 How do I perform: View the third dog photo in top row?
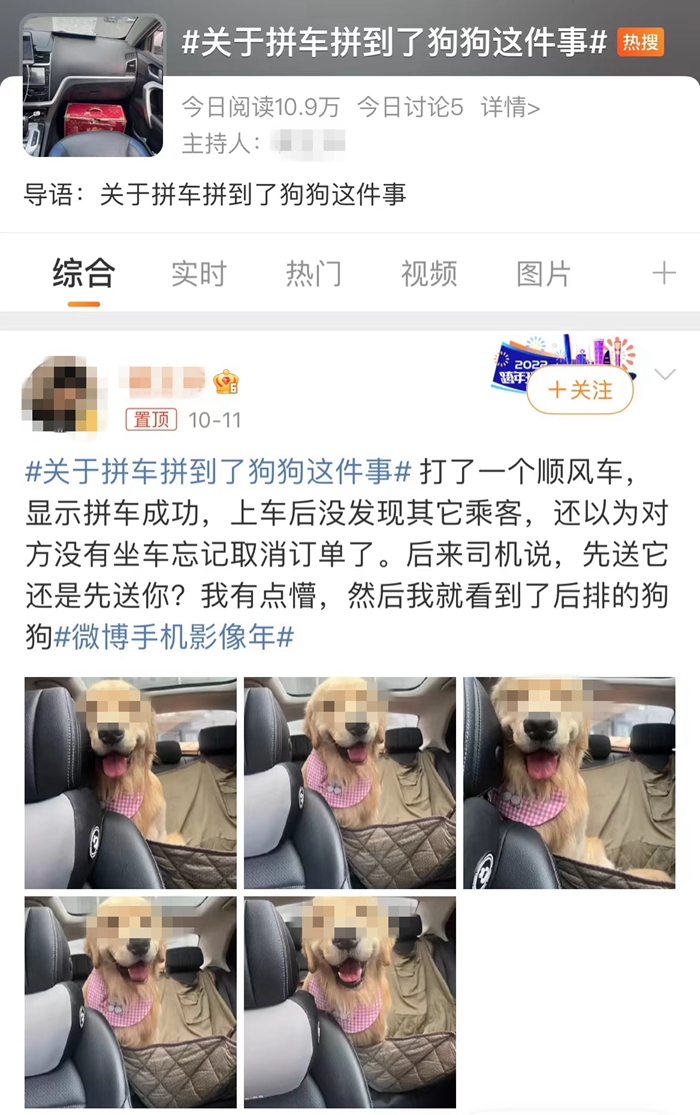pos(569,783)
